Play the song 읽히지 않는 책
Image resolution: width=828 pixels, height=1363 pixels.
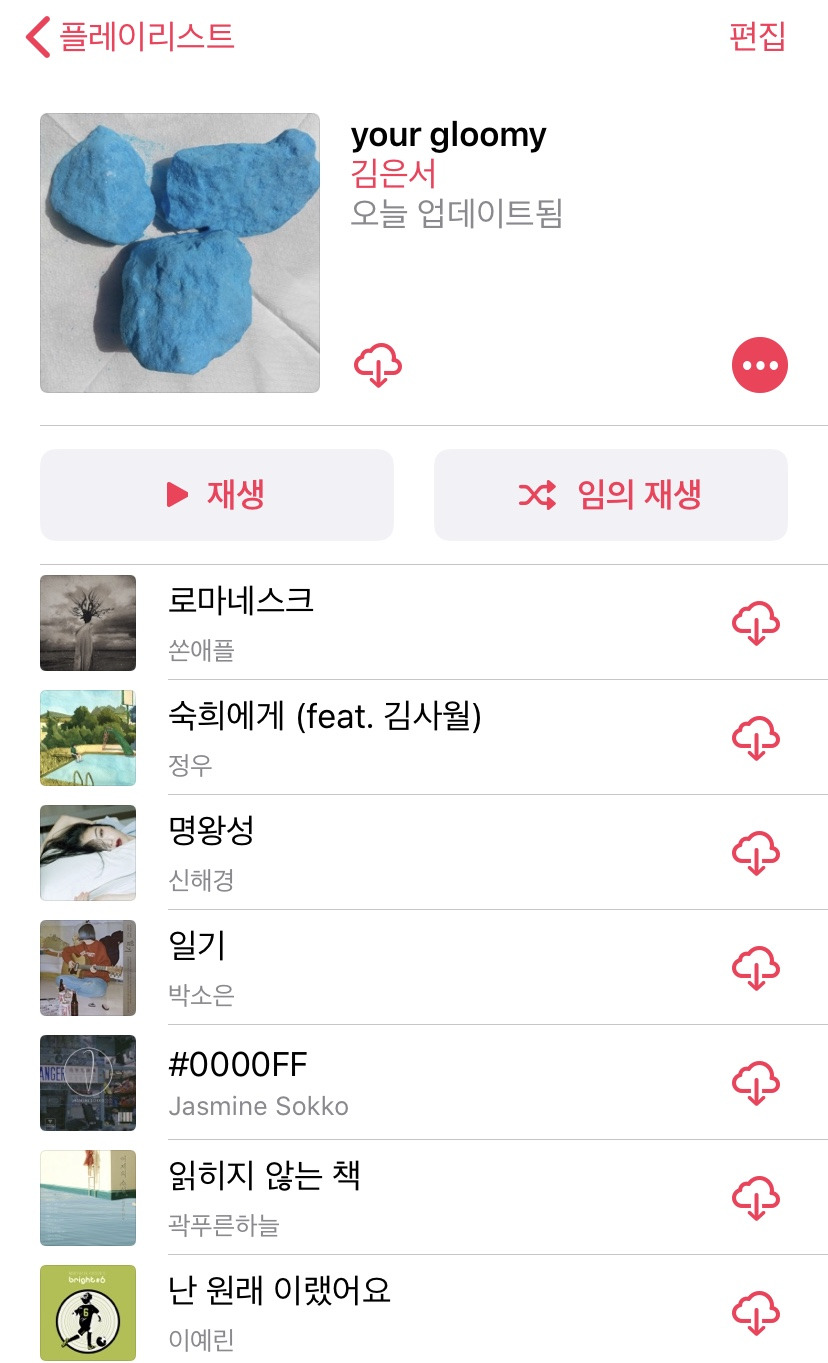click(265, 1176)
